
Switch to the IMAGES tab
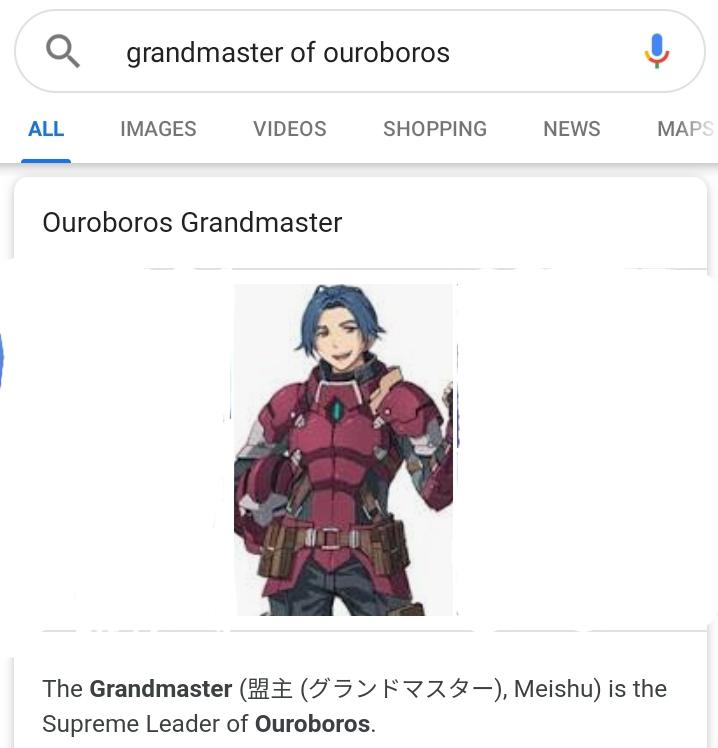(x=158, y=129)
